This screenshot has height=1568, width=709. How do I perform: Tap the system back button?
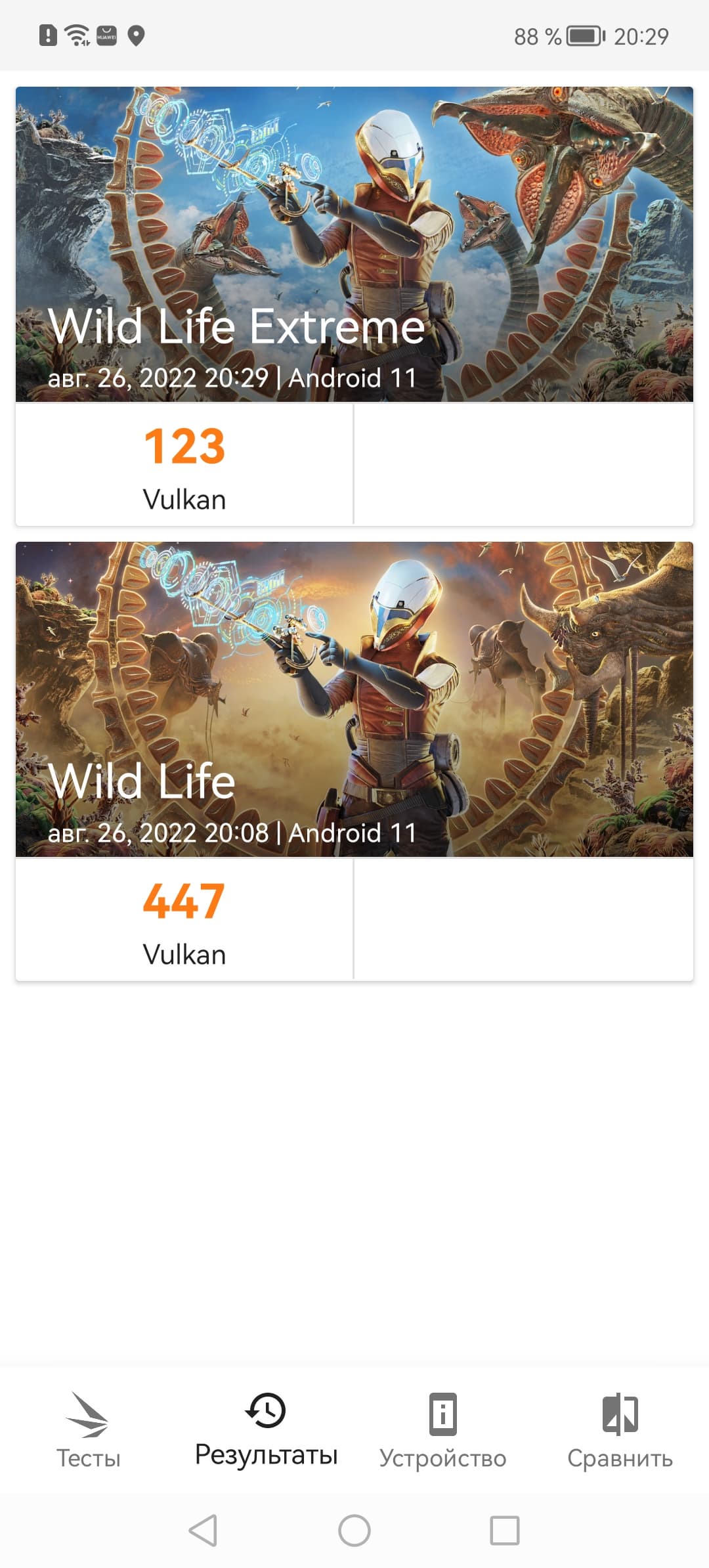tap(203, 1531)
